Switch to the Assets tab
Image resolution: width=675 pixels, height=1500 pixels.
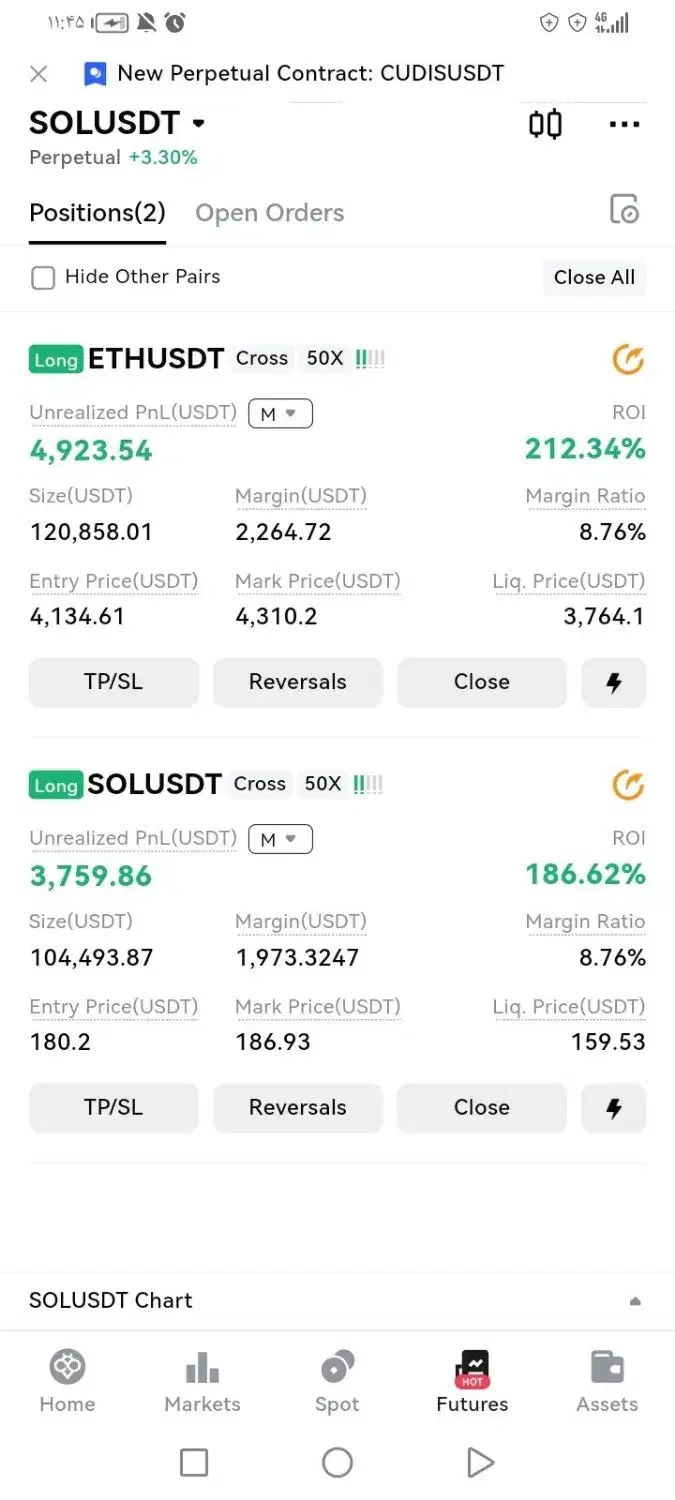point(606,1382)
